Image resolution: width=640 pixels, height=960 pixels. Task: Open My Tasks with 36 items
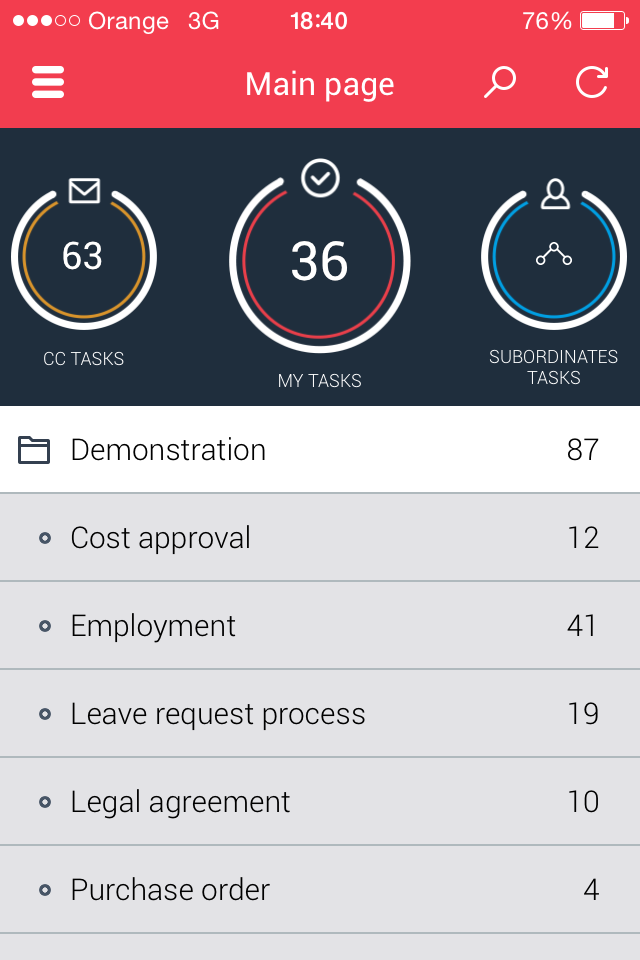pos(320,262)
